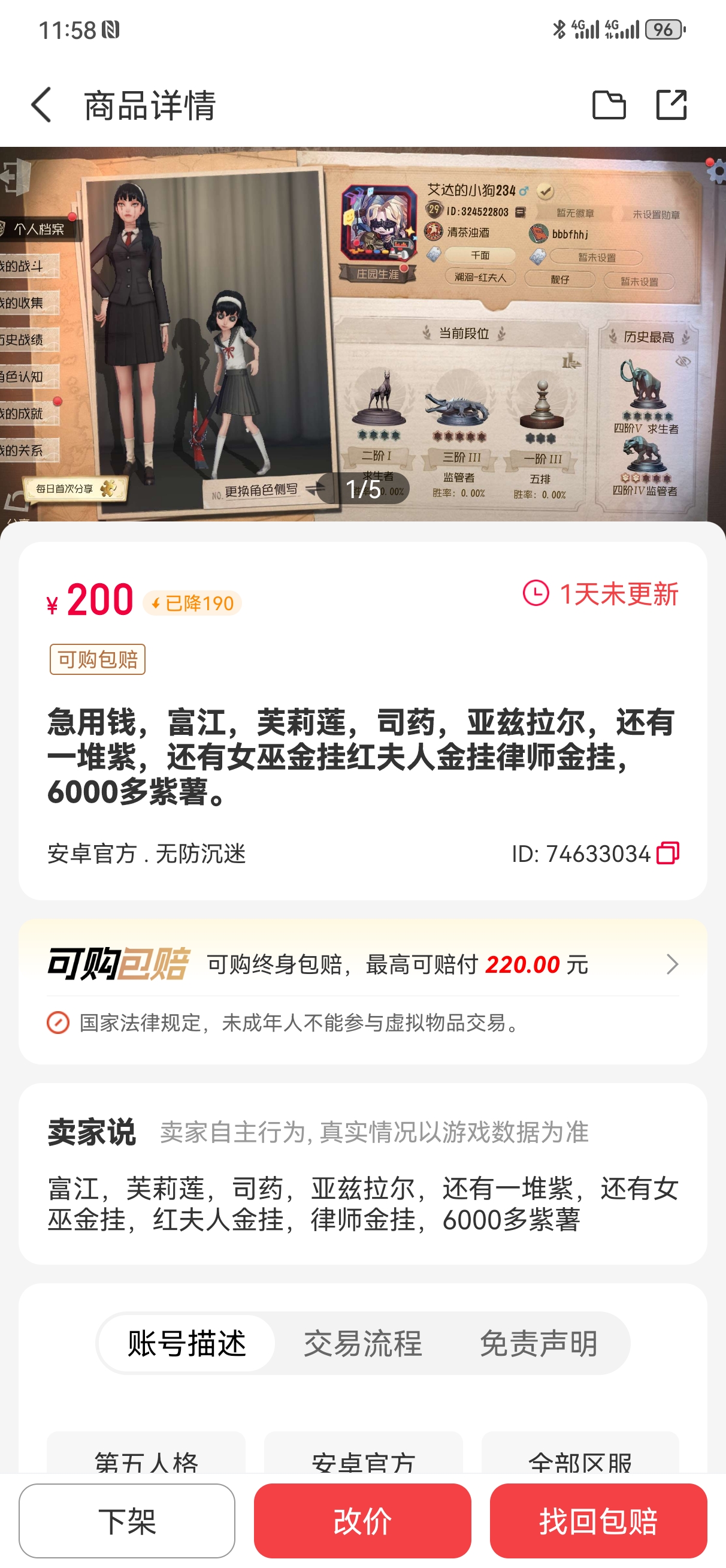Open the product screenshot gallery
The image size is (726, 1568).
[362, 334]
